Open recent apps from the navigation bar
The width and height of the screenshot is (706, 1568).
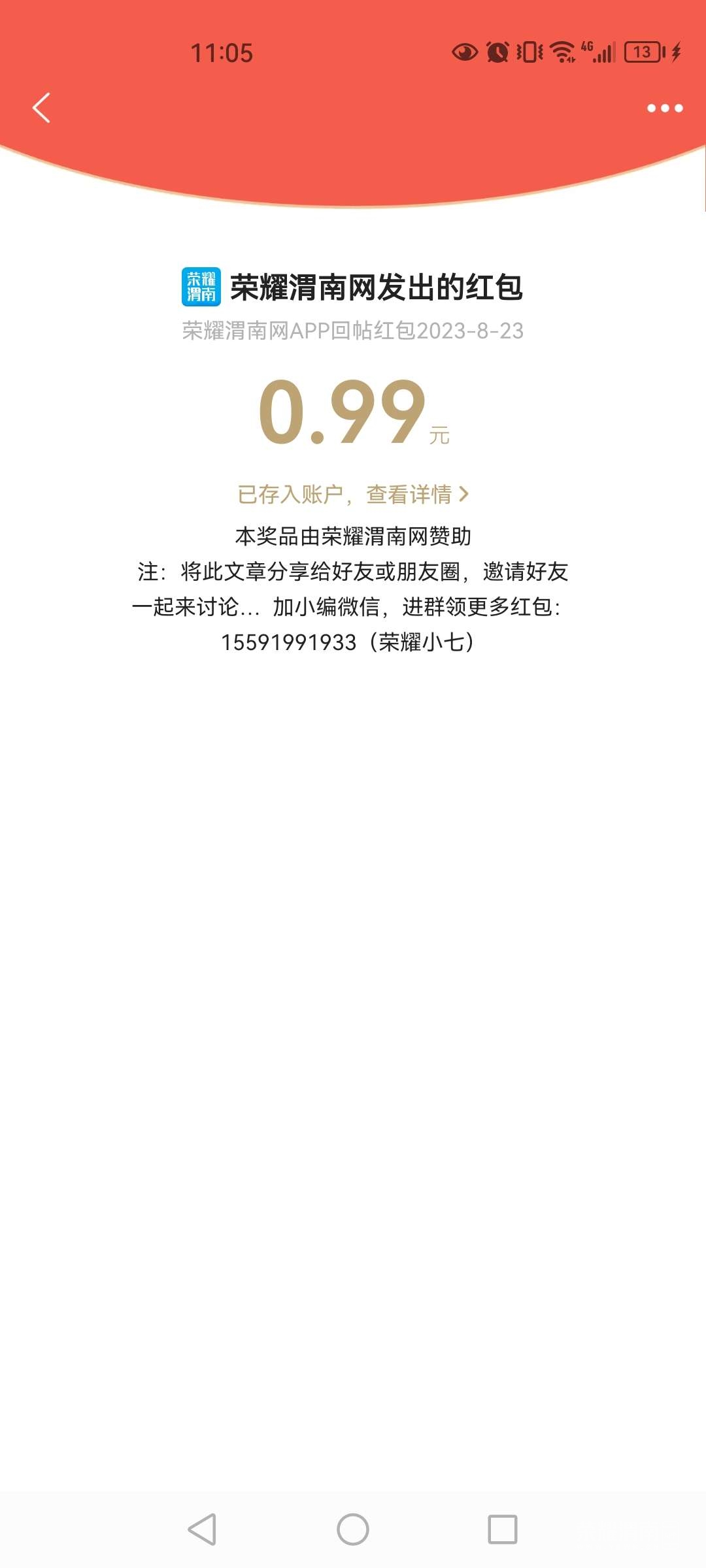pos(503,1529)
